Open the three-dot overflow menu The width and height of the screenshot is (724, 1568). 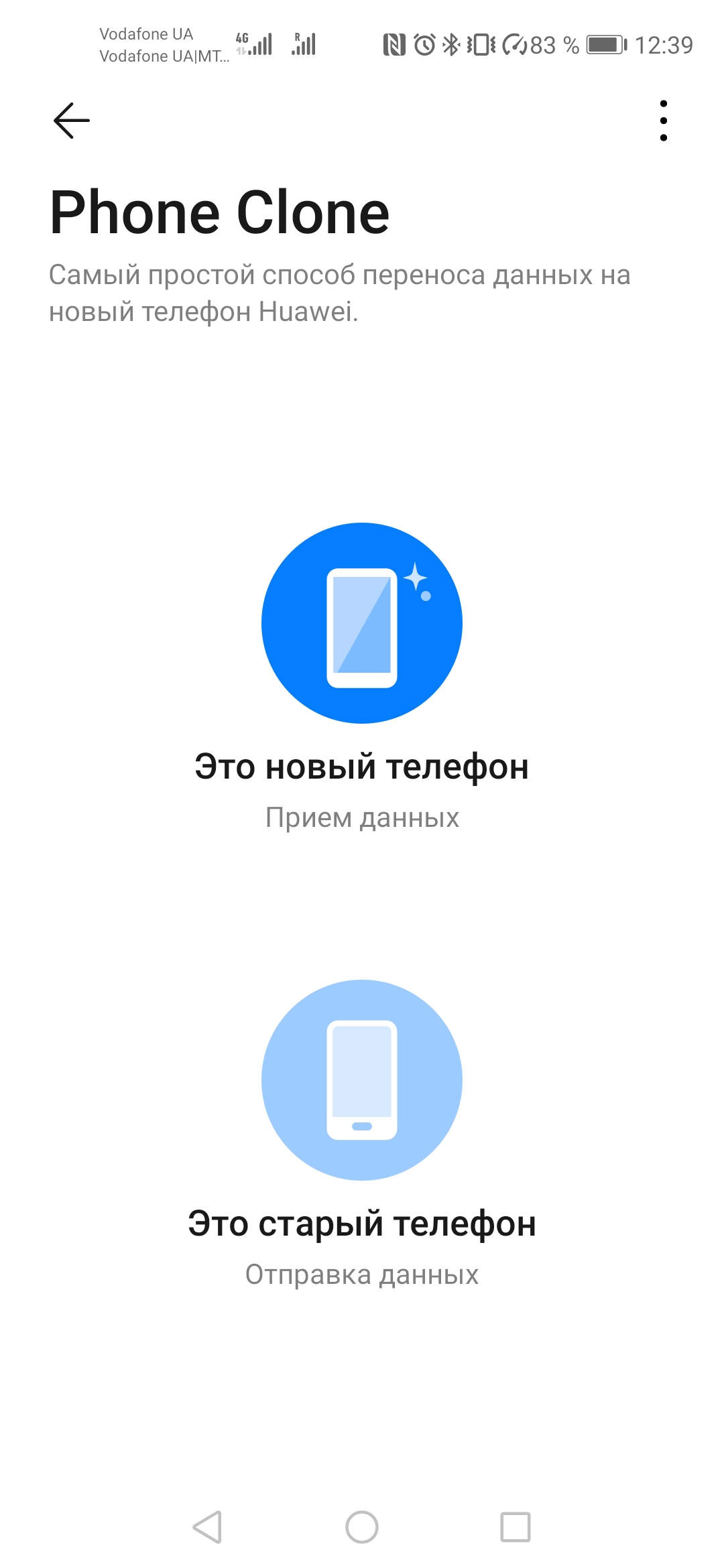click(x=663, y=121)
